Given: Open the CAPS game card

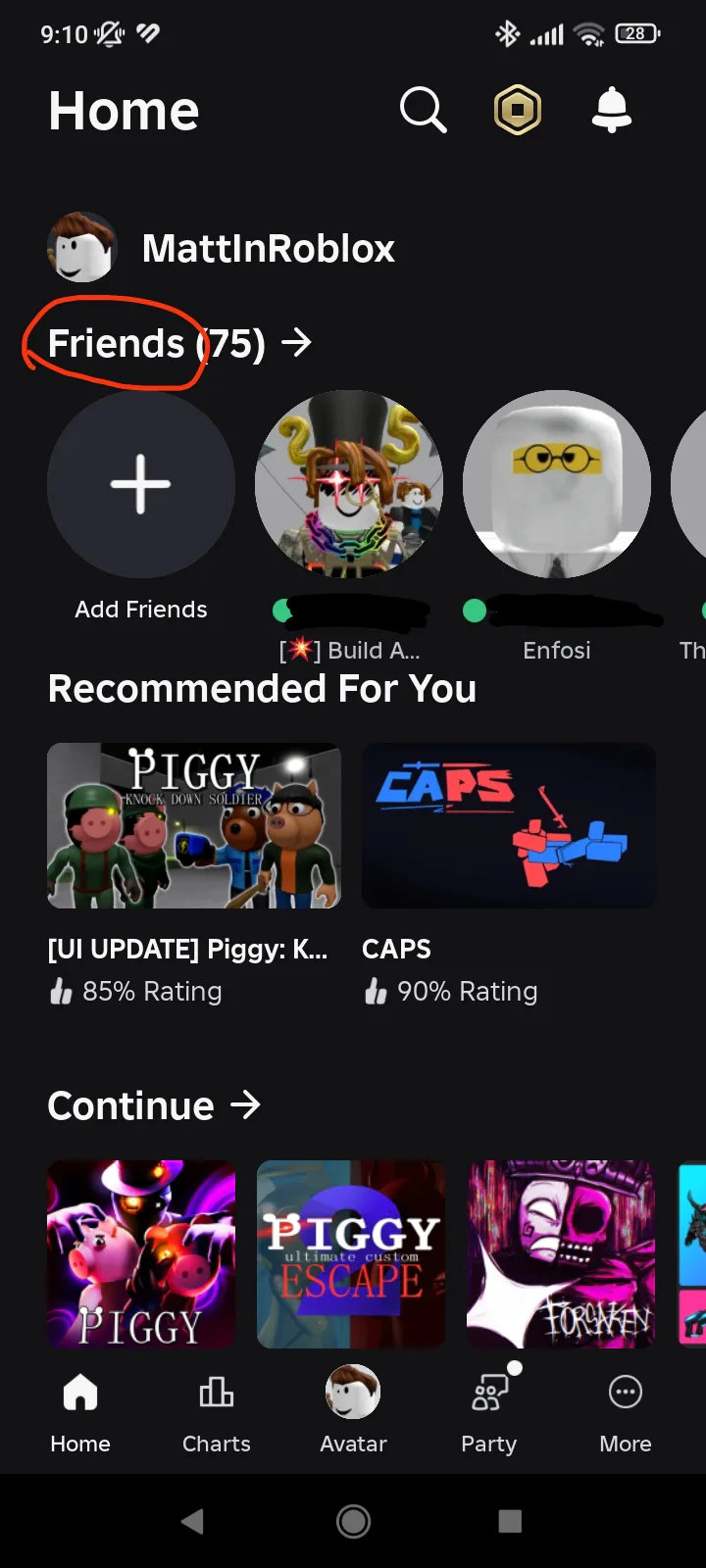Looking at the screenshot, I should tap(509, 825).
